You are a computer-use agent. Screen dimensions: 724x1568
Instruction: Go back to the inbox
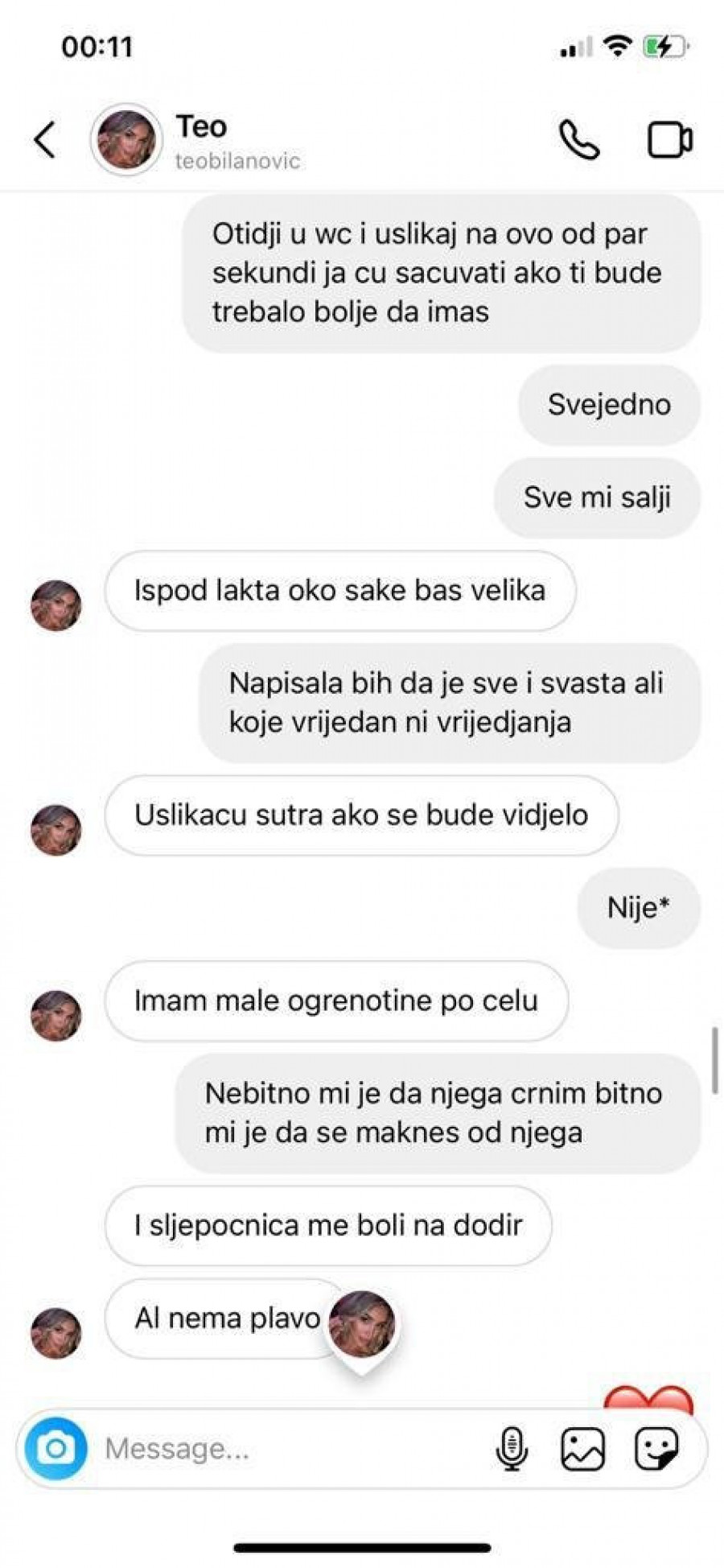45,140
